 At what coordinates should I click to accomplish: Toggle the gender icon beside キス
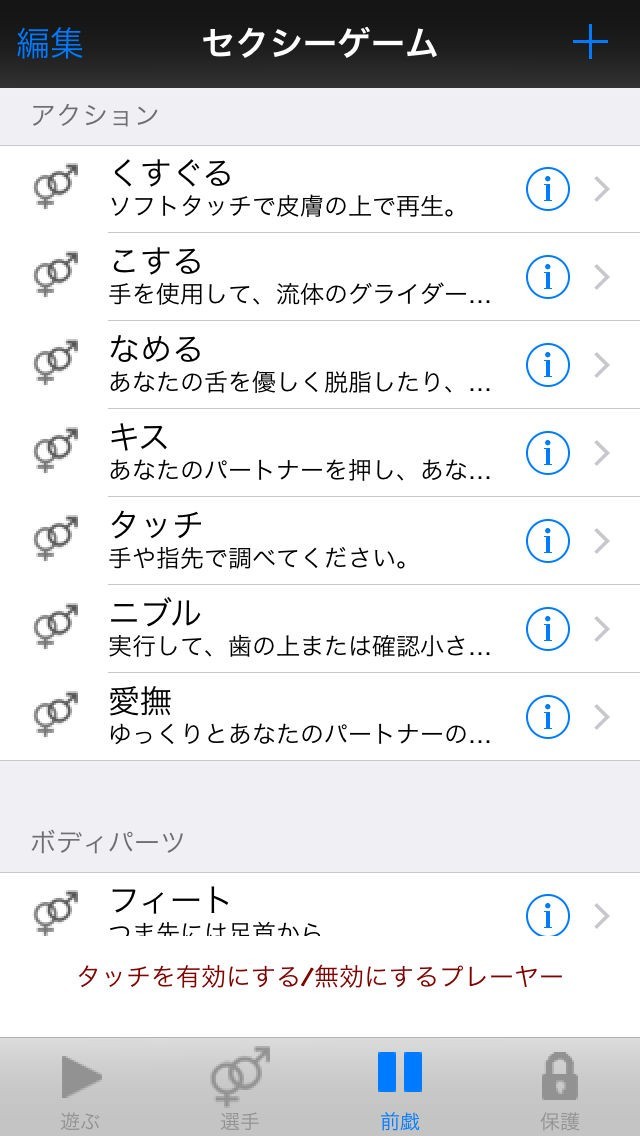tap(56, 453)
